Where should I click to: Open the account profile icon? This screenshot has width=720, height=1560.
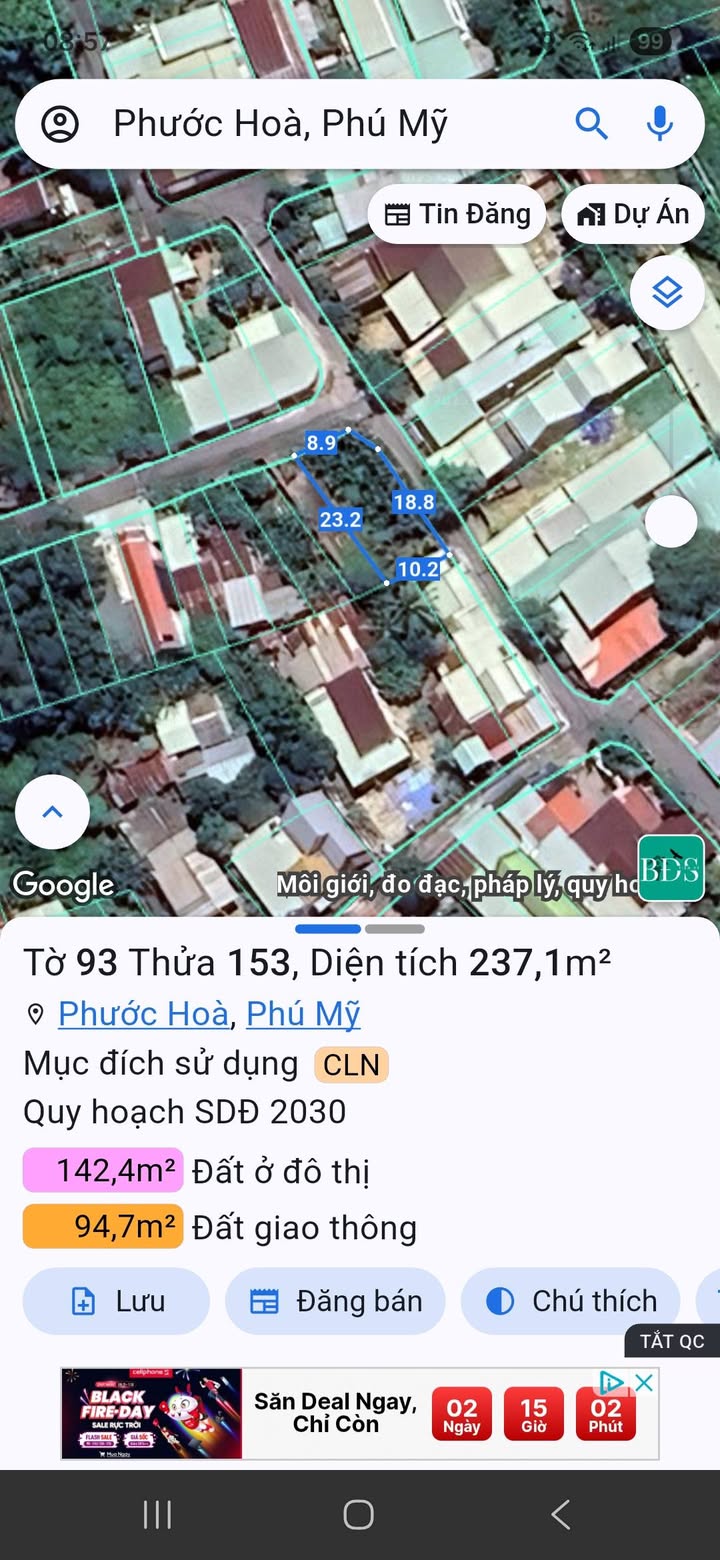[x=60, y=124]
